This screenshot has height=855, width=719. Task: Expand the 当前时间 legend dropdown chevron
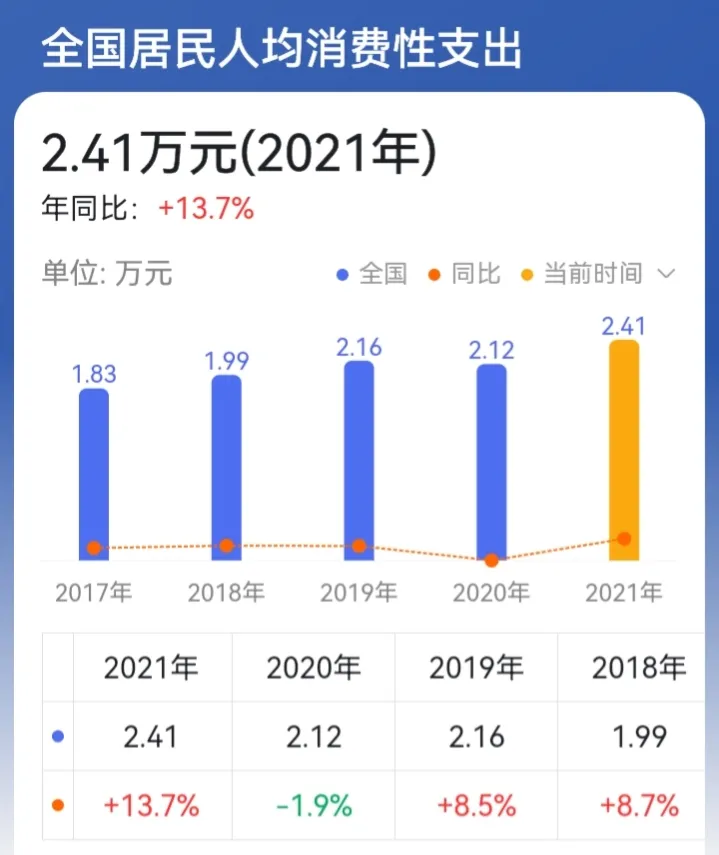tap(669, 274)
